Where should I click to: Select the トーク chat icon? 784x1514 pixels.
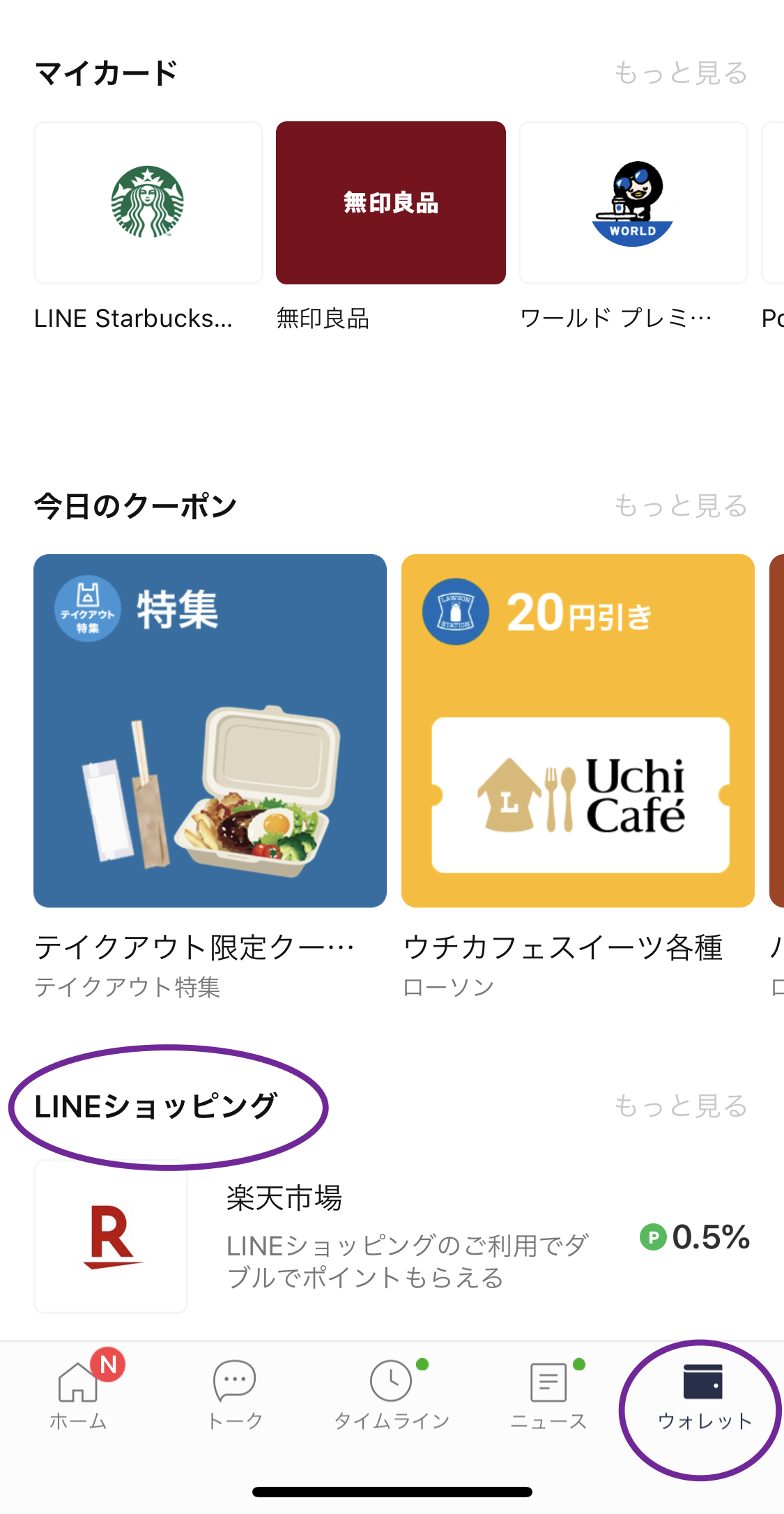pyautogui.click(x=234, y=1382)
